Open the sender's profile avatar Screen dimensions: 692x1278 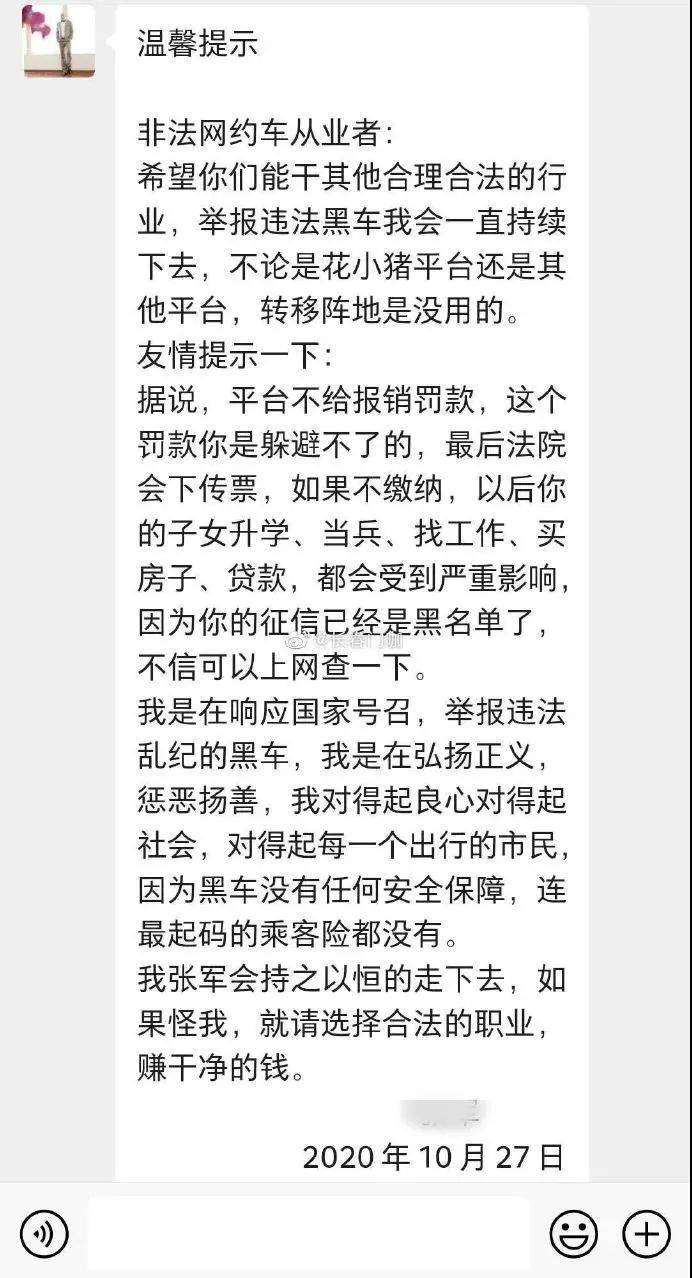coord(58,40)
